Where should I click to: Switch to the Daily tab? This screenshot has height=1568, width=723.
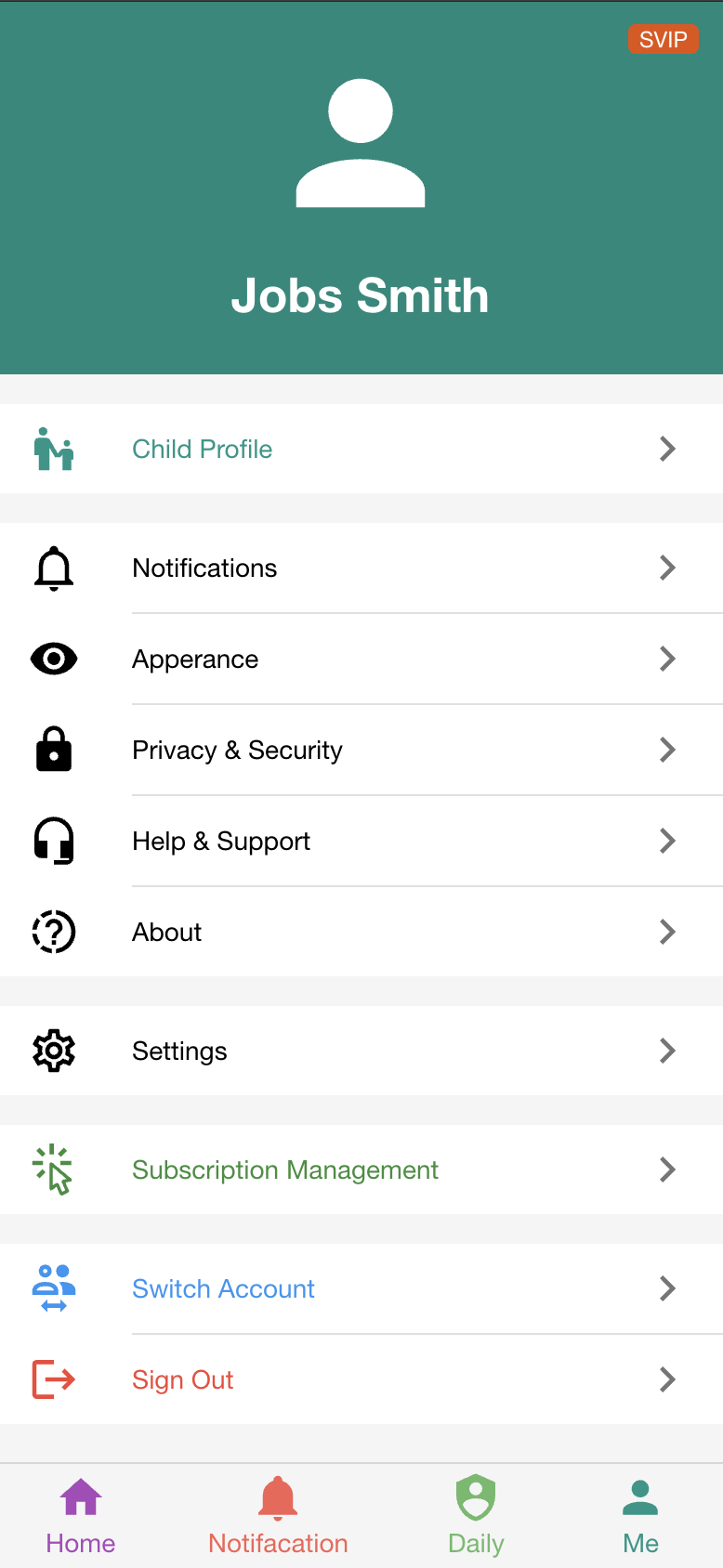tap(476, 1516)
